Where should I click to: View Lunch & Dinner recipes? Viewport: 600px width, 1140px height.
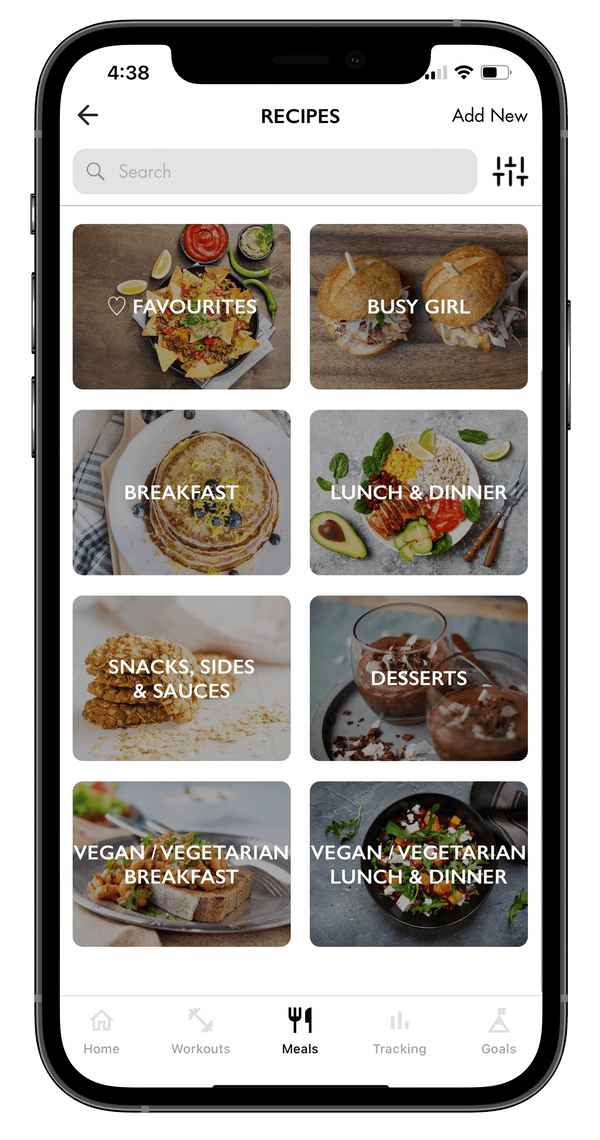coord(418,492)
